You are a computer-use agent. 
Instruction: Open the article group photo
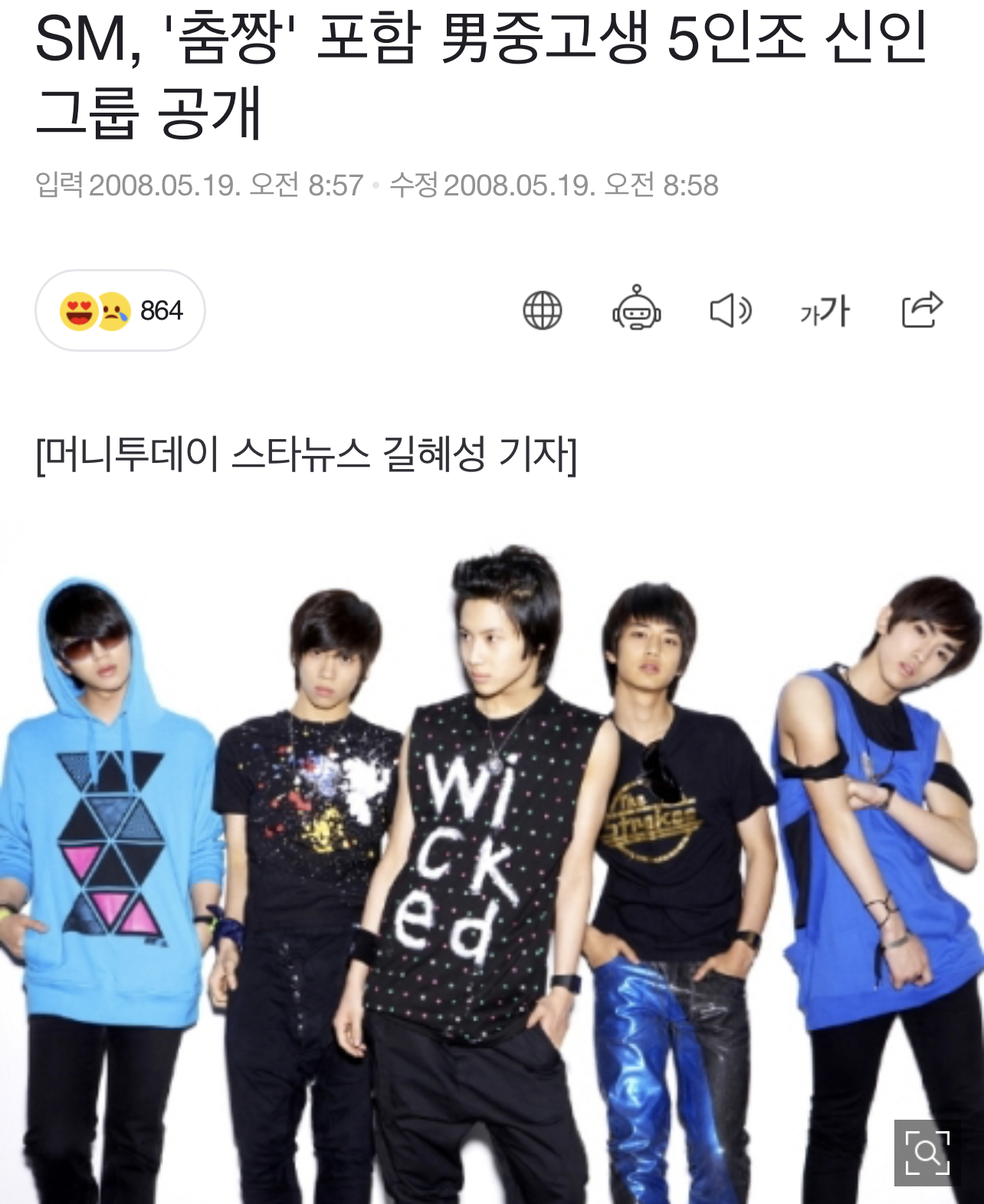(490, 858)
